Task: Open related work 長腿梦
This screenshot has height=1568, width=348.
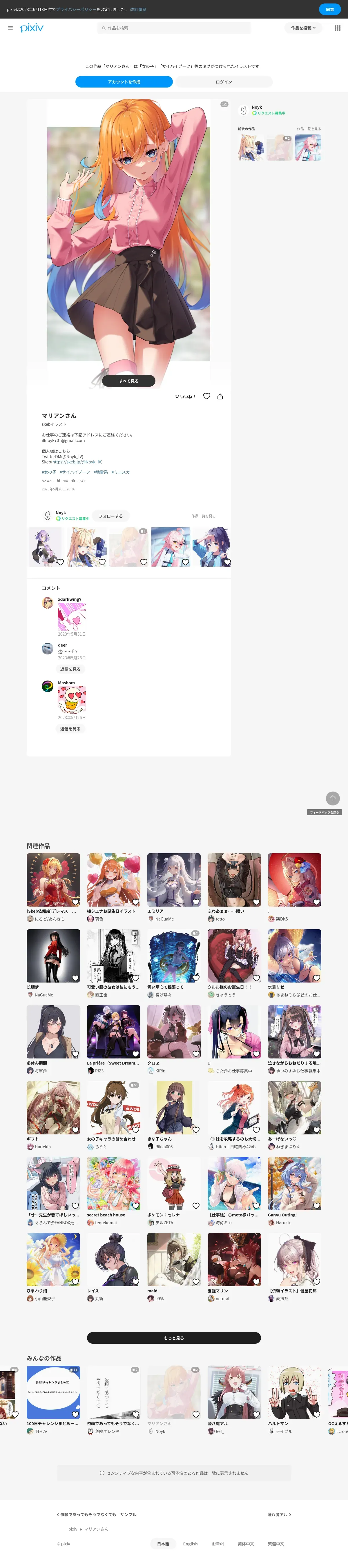Action: click(x=53, y=956)
